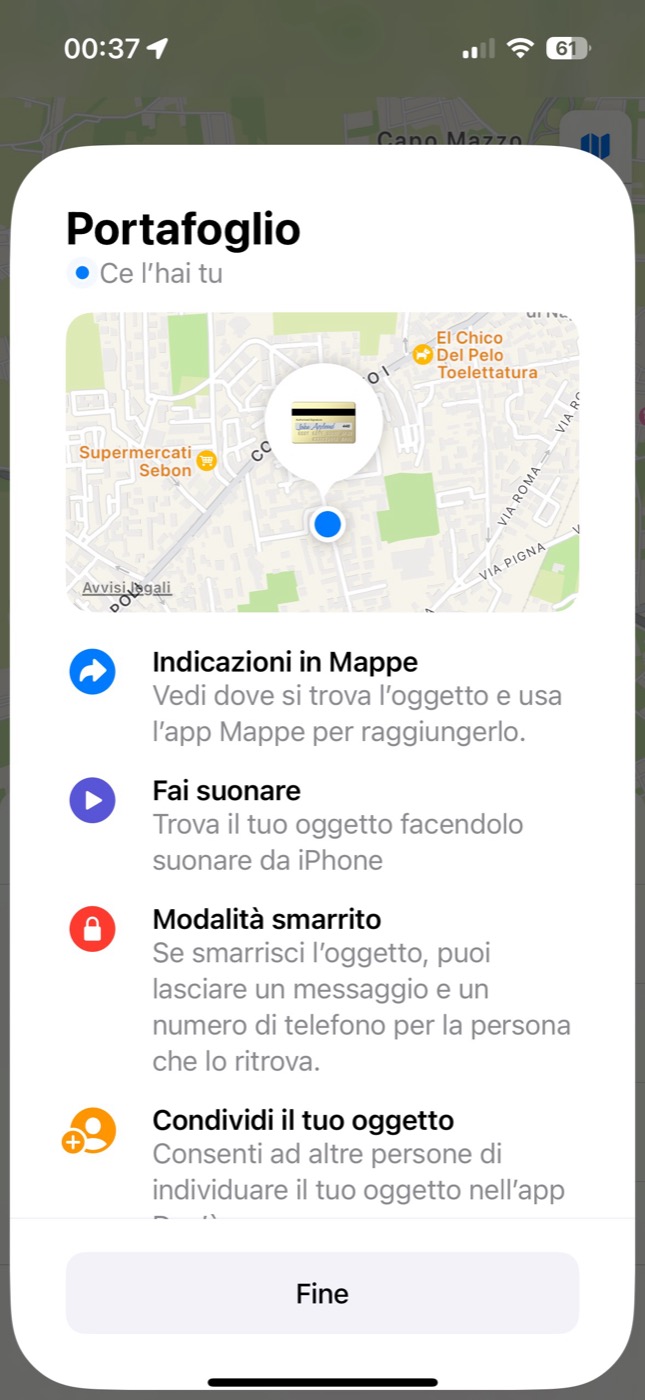
Task: Open the Avvisi legali link on the map
Action: [x=127, y=588]
